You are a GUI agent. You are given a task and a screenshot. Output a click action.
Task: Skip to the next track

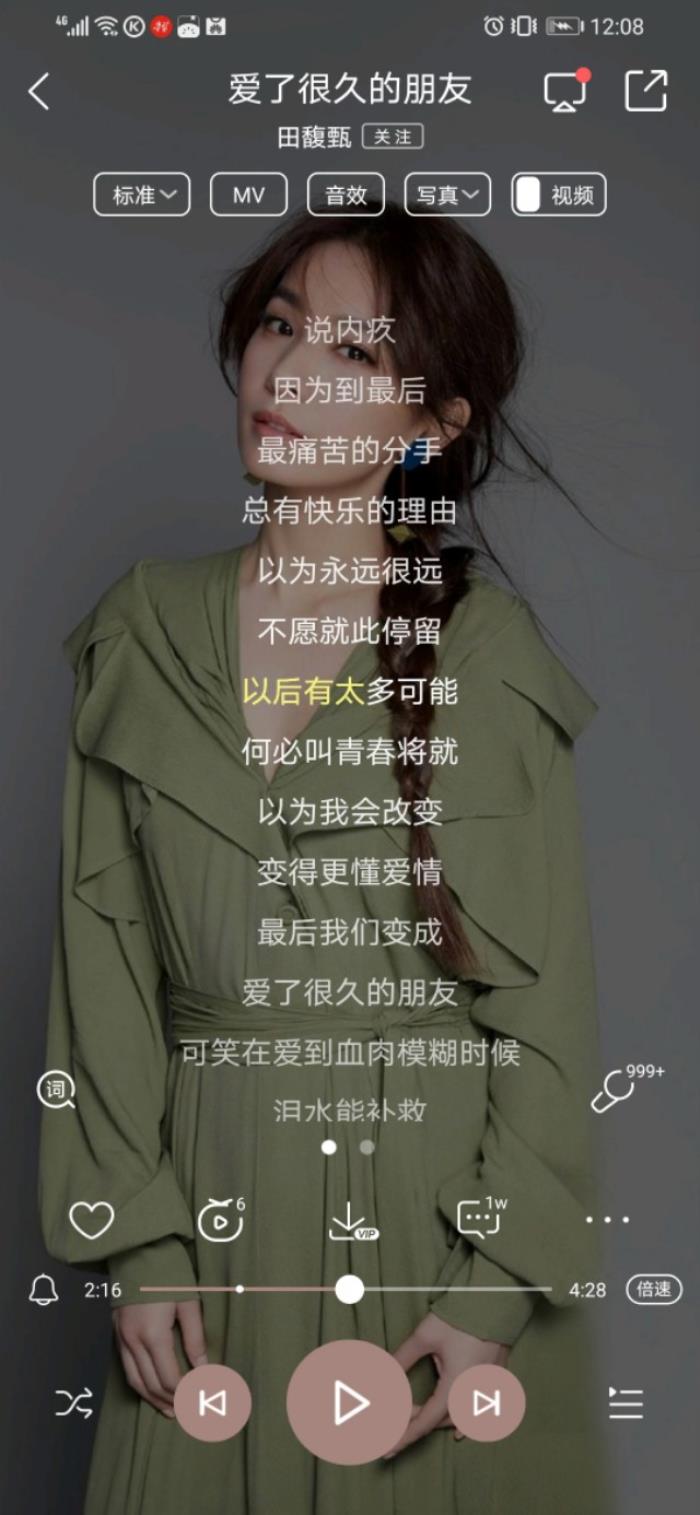[x=486, y=1403]
